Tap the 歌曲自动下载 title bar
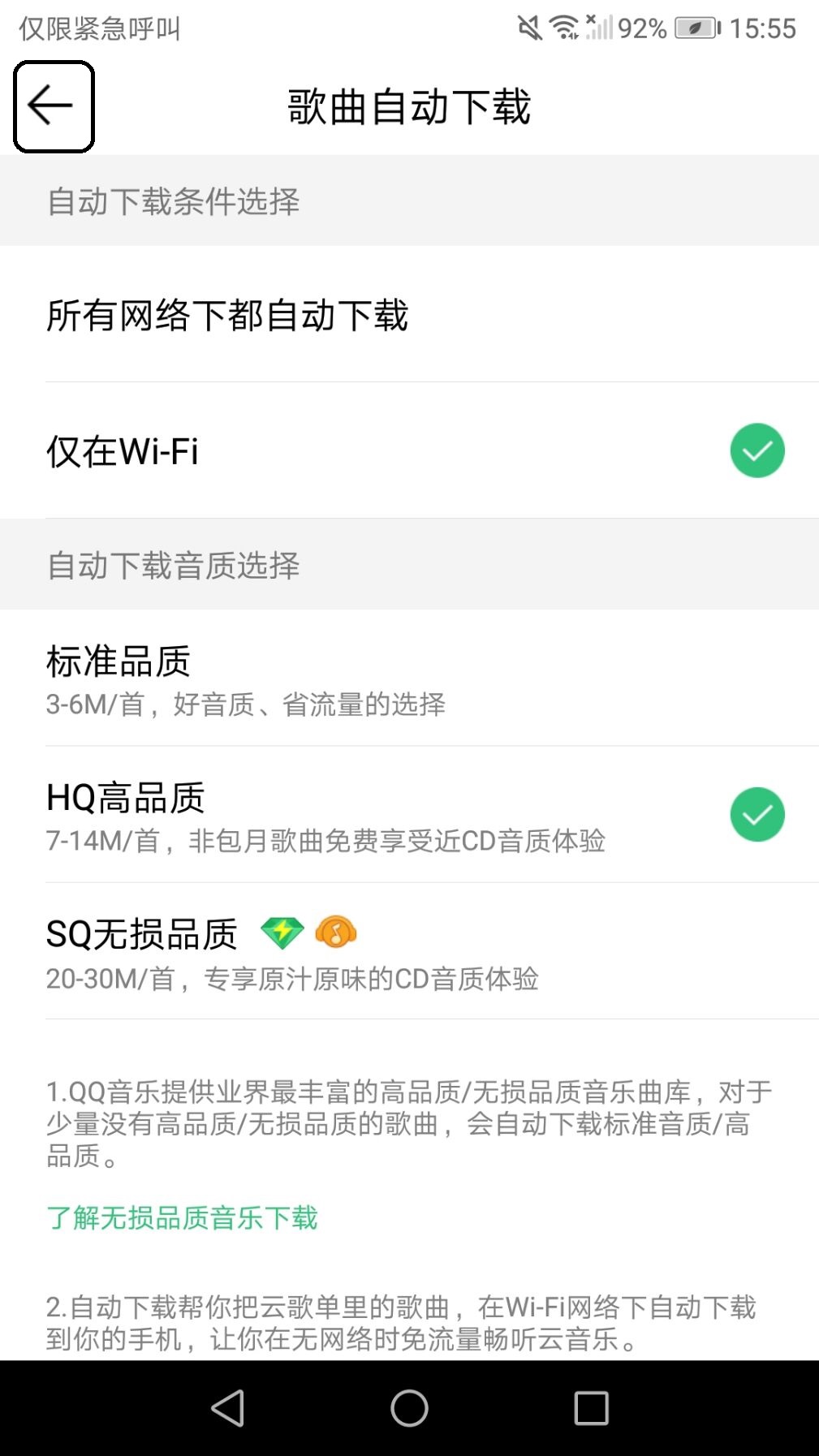The image size is (819, 1456). click(x=409, y=106)
